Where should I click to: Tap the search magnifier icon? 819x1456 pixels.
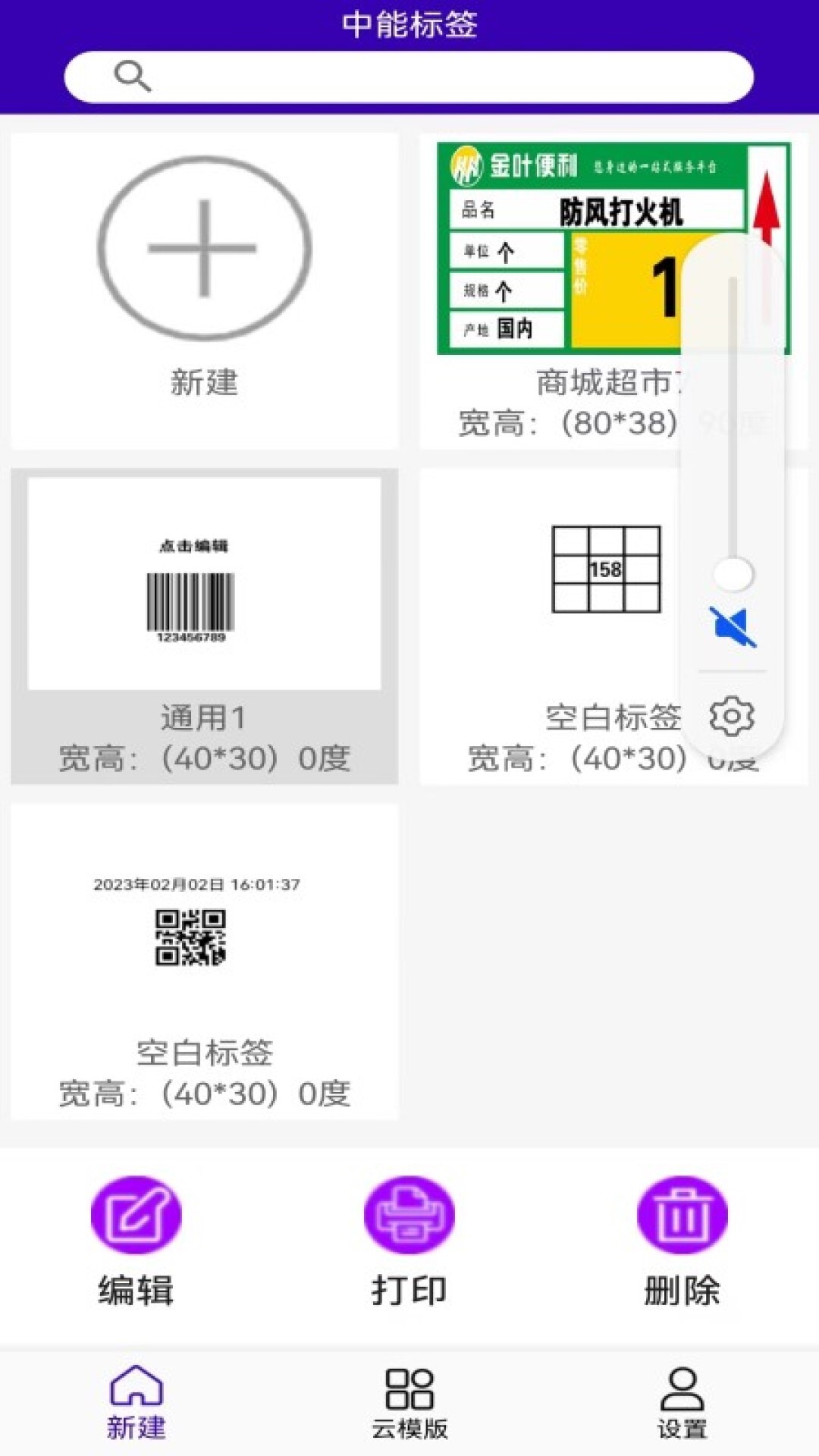point(133,76)
